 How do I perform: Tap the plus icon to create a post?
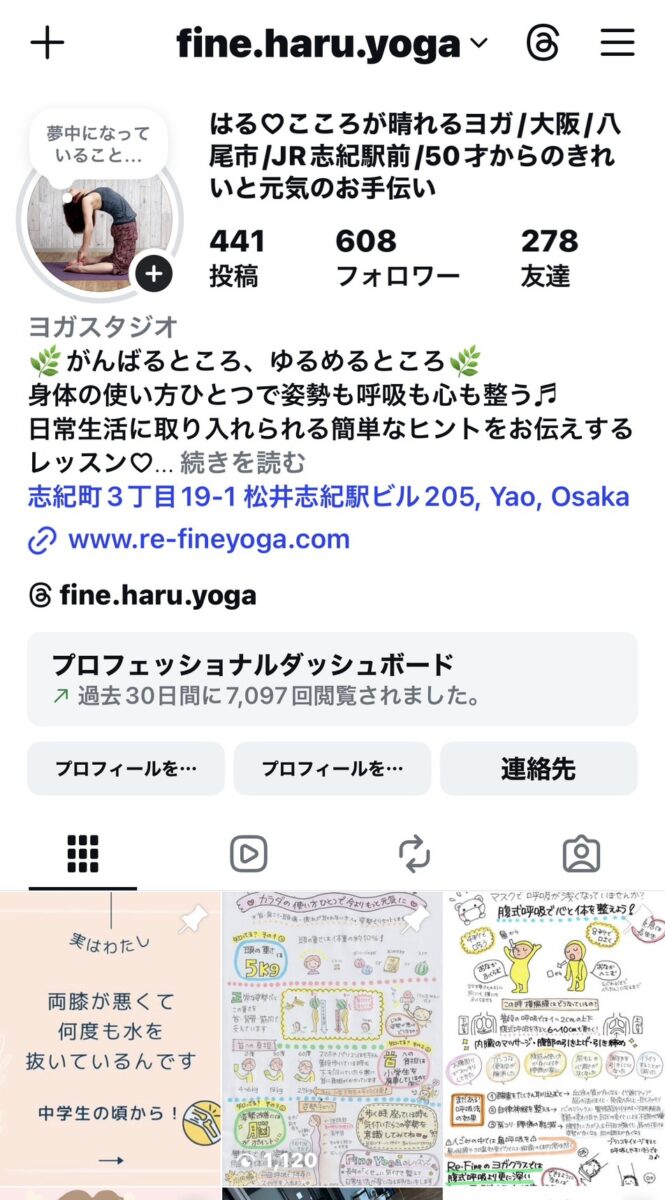point(47,43)
